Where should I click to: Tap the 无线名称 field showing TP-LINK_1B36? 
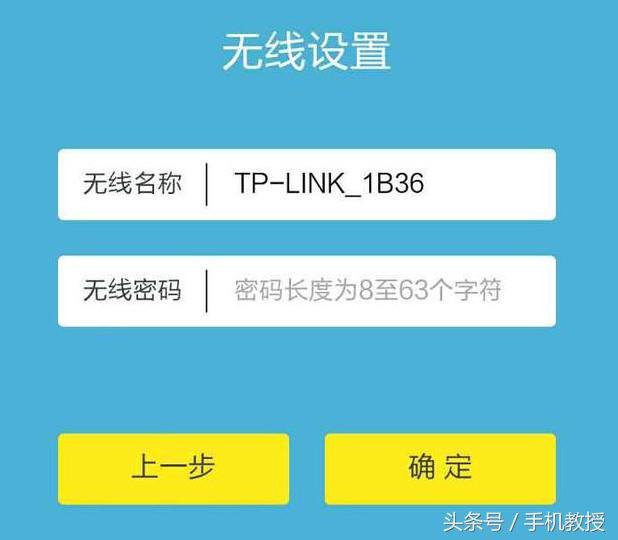click(x=380, y=185)
